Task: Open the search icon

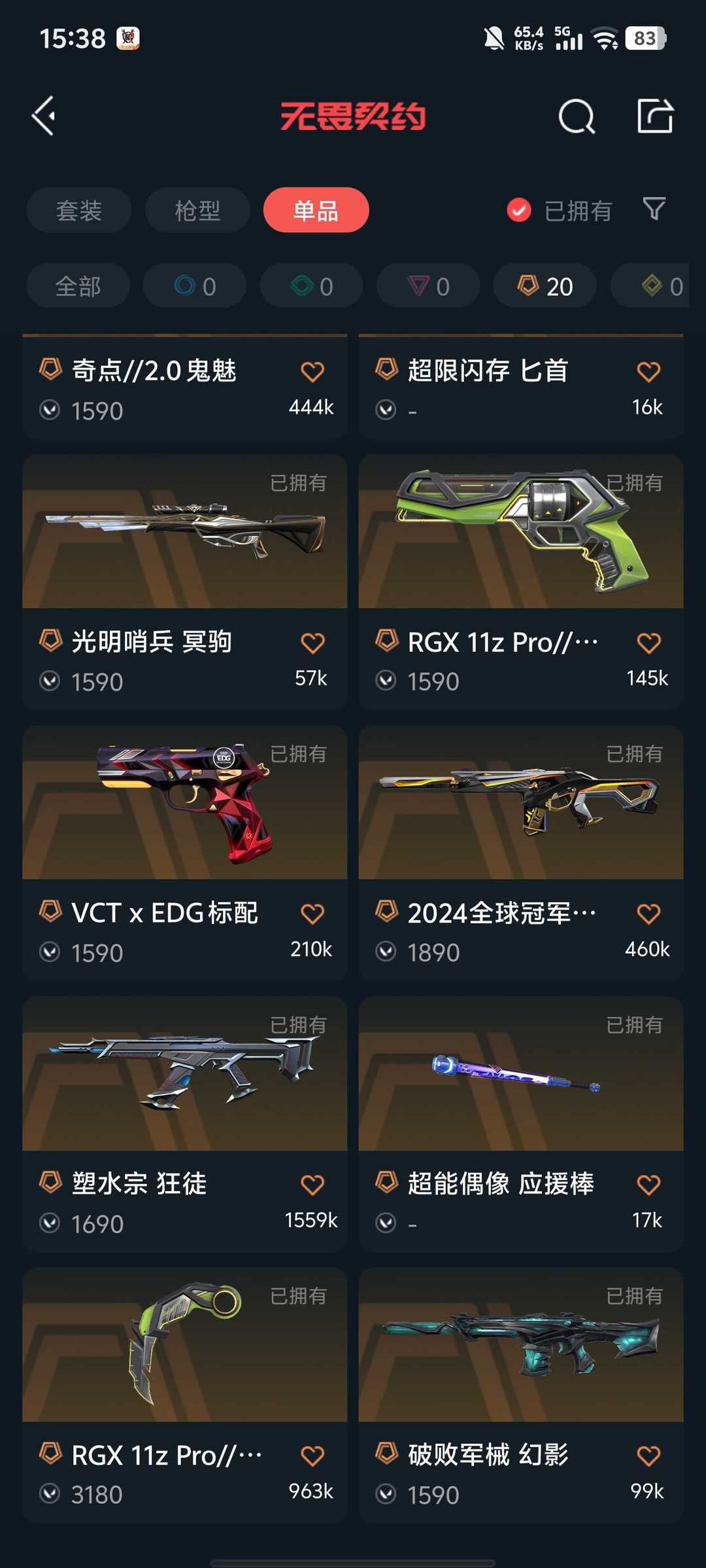Action: point(577,117)
